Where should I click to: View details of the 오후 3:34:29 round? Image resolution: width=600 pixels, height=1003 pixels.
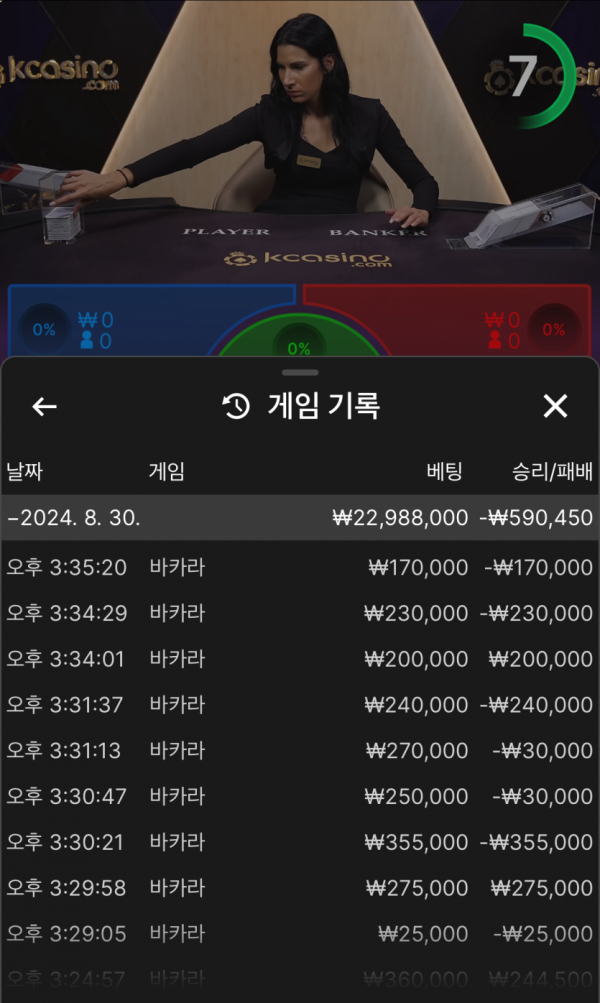300,614
